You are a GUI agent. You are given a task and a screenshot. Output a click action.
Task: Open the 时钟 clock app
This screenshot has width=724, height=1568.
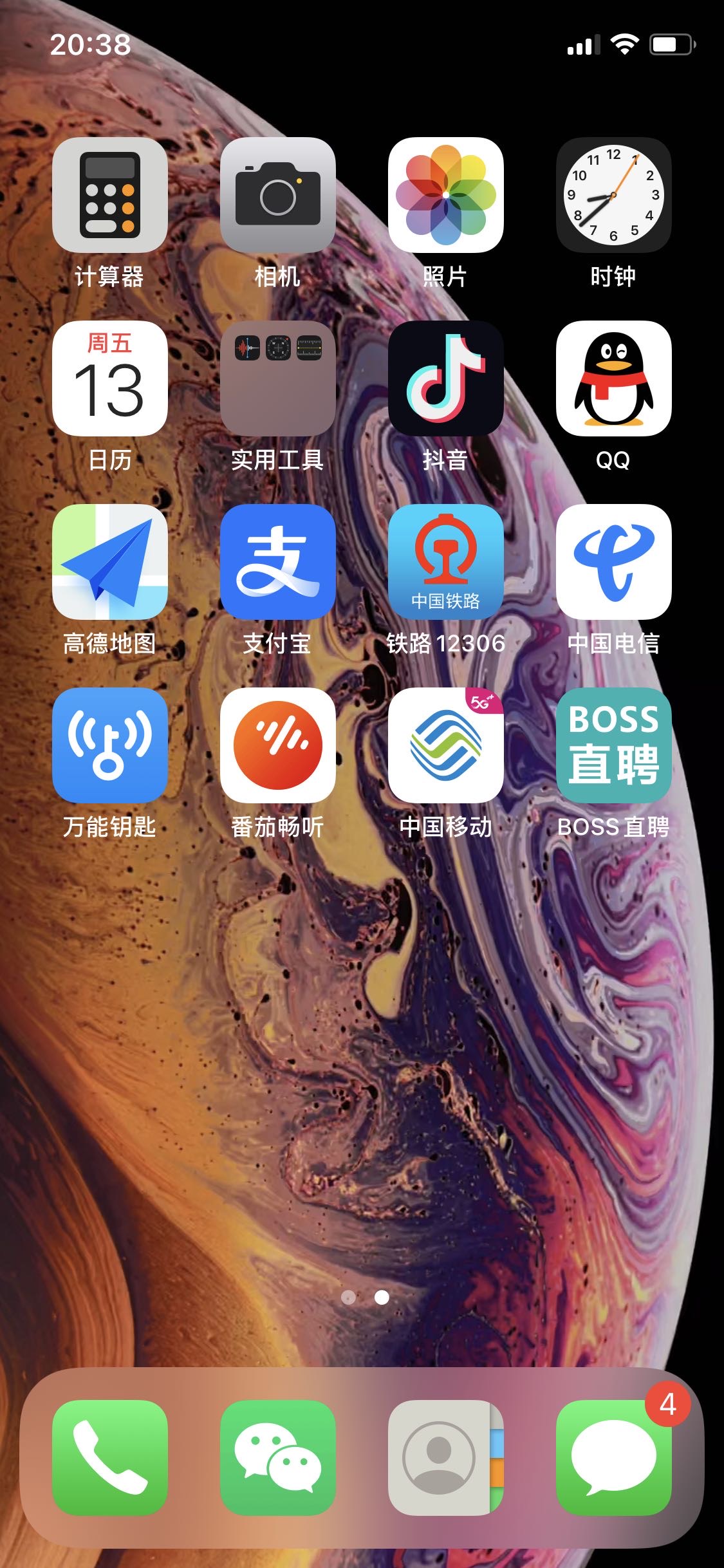(x=613, y=194)
